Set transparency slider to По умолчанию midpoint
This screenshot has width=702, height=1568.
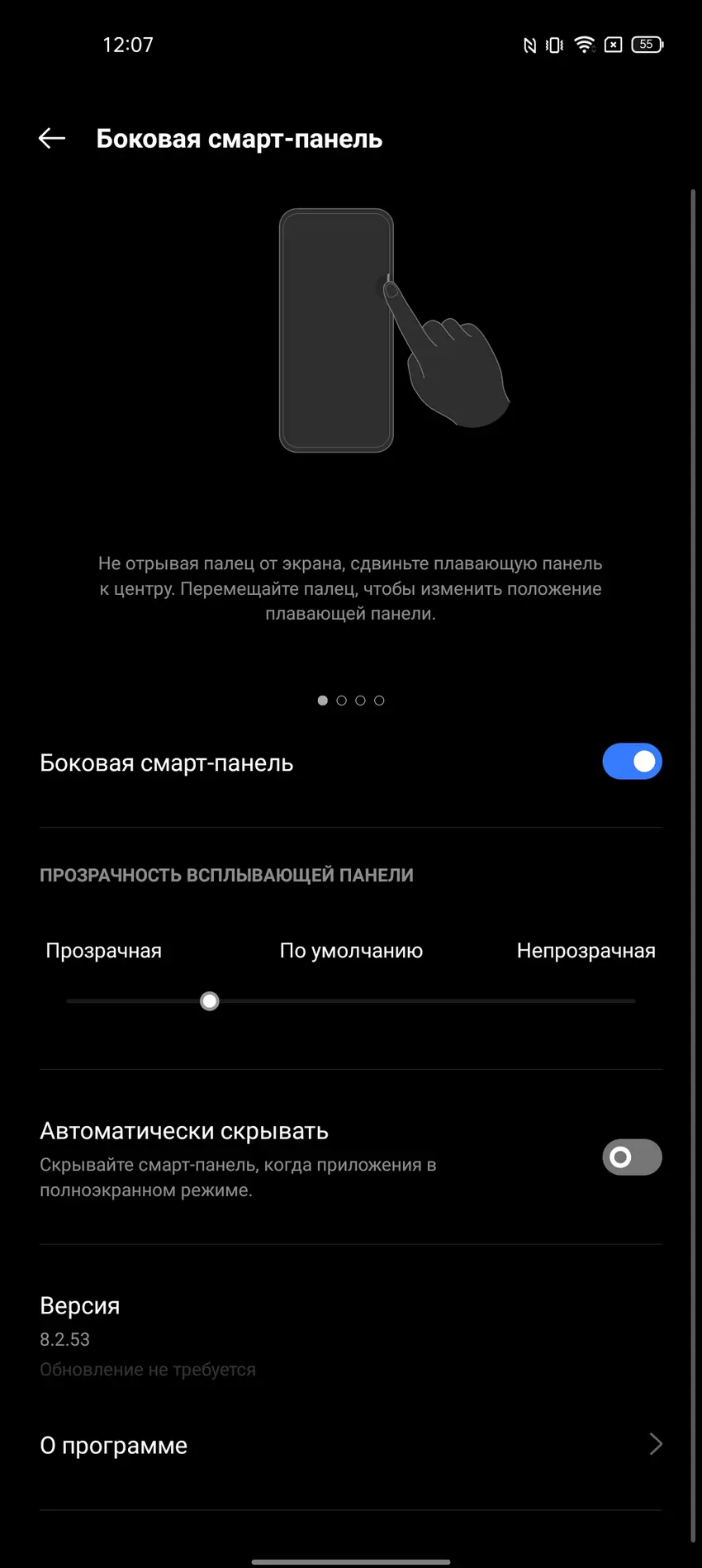coord(351,1001)
